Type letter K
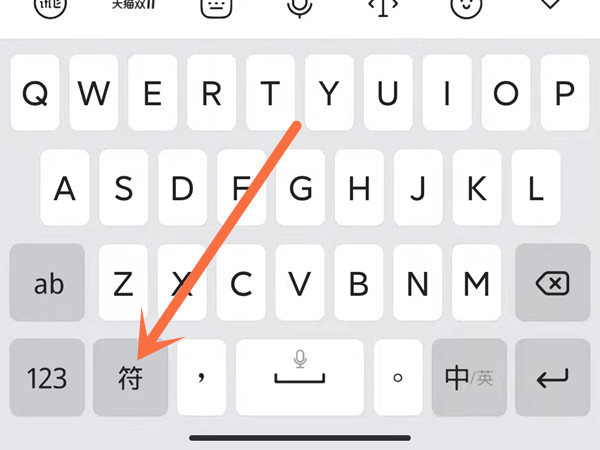This screenshot has width=600, height=450. click(476, 189)
